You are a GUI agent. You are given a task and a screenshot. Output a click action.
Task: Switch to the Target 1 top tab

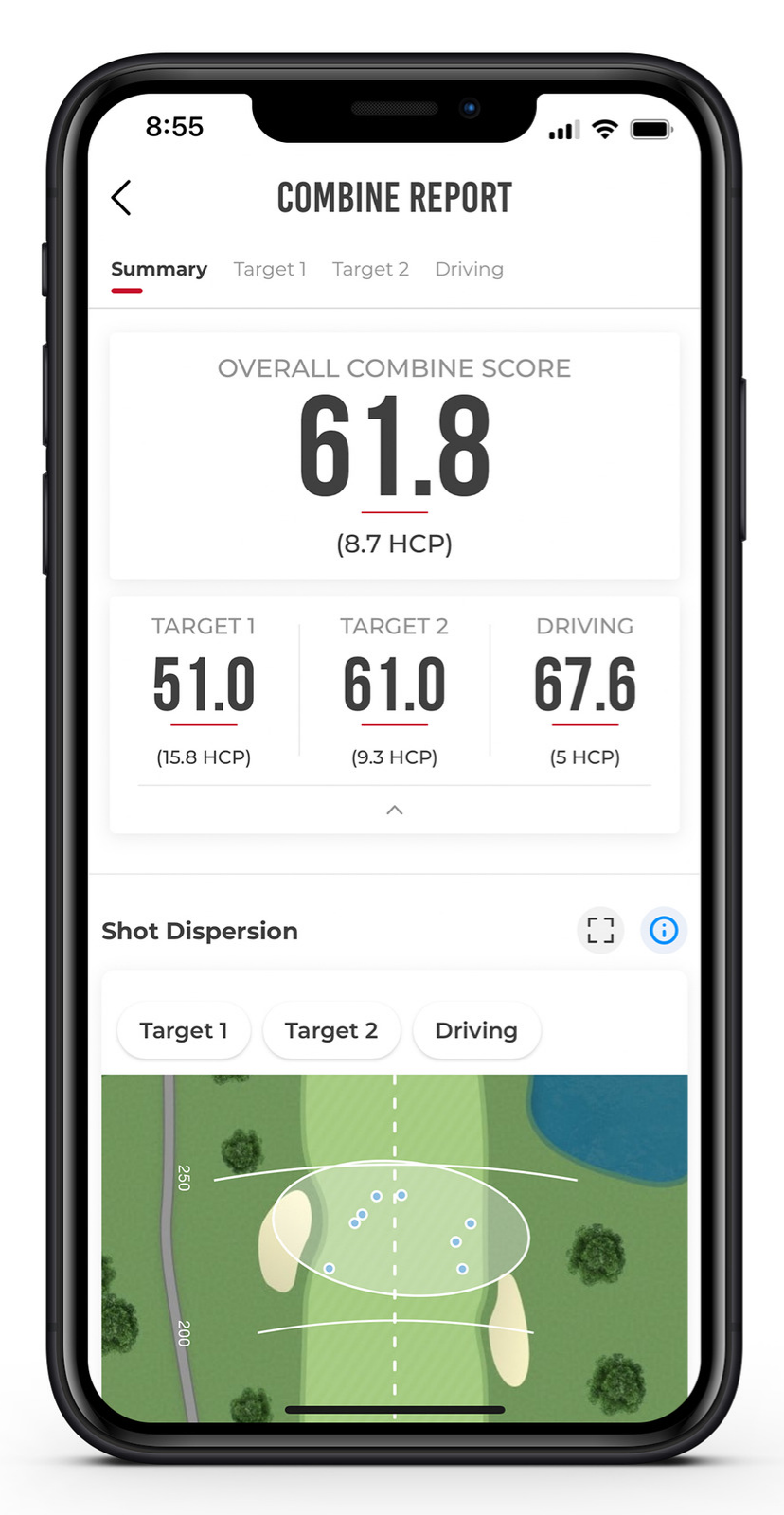pos(270,269)
